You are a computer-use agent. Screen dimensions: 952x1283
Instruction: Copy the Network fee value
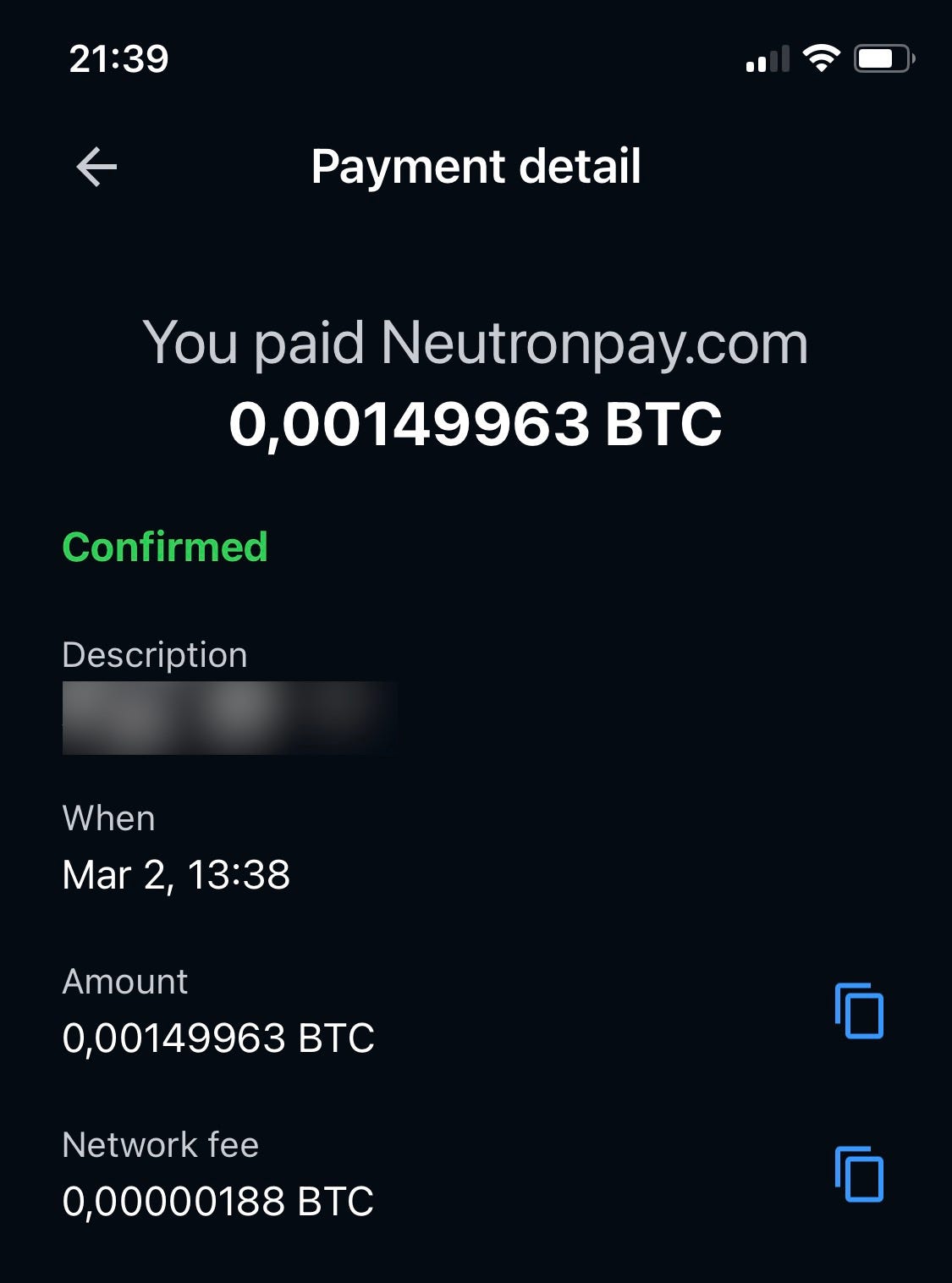pyautogui.click(x=859, y=1174)
